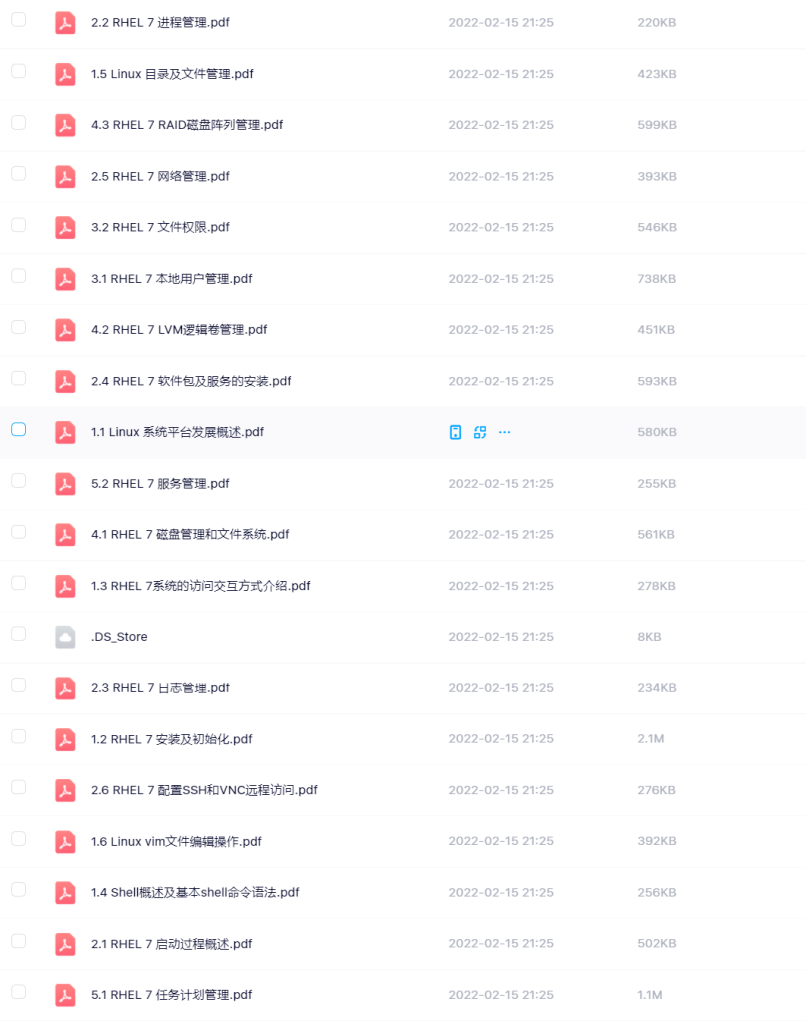This screenshot has height=1024, width=806.
Task: Select checkbox for 3.2 RHEL 7 文件权限.pdf
Action: (x=19, y=225)
